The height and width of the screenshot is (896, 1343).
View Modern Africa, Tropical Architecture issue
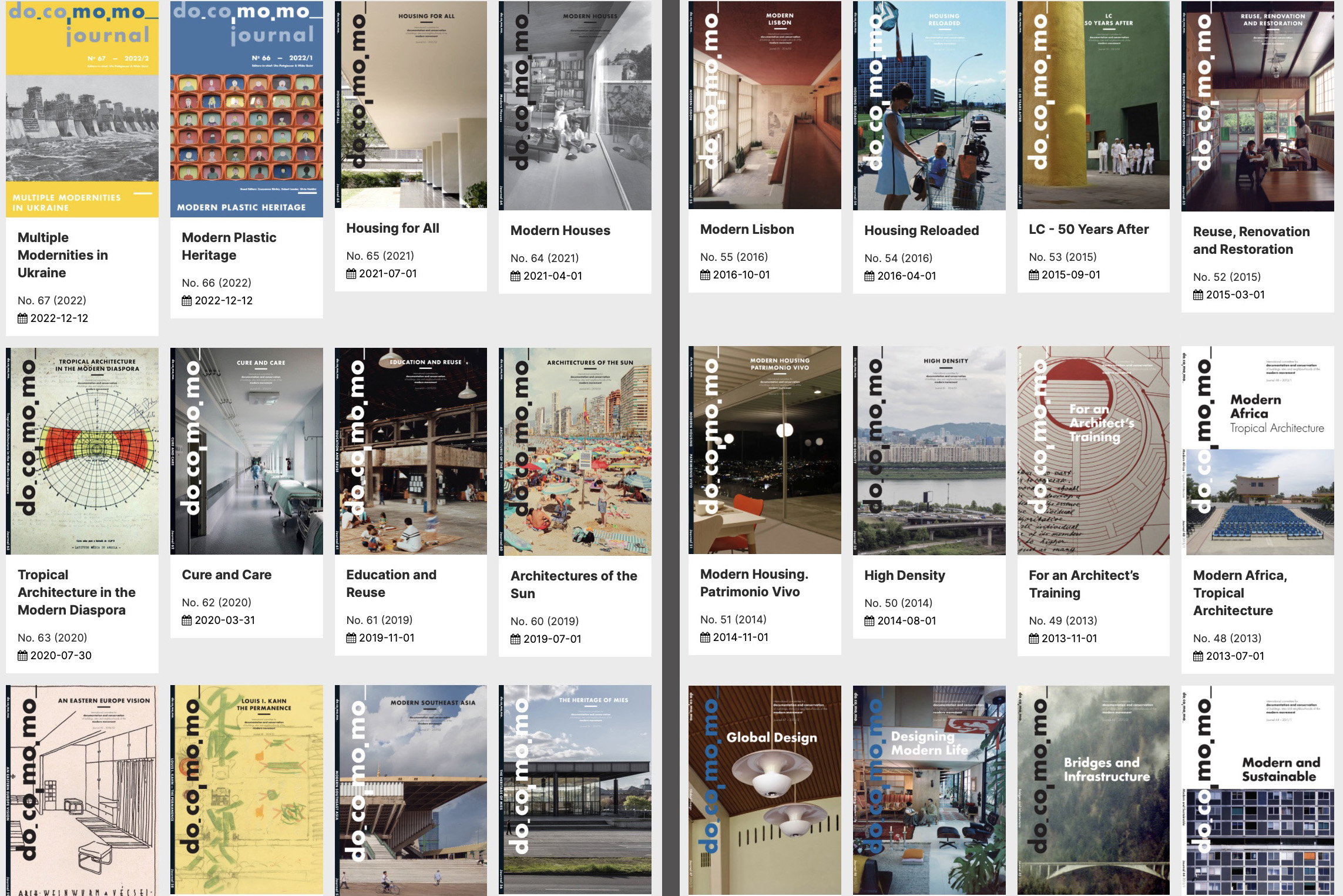click(1240, 592)
